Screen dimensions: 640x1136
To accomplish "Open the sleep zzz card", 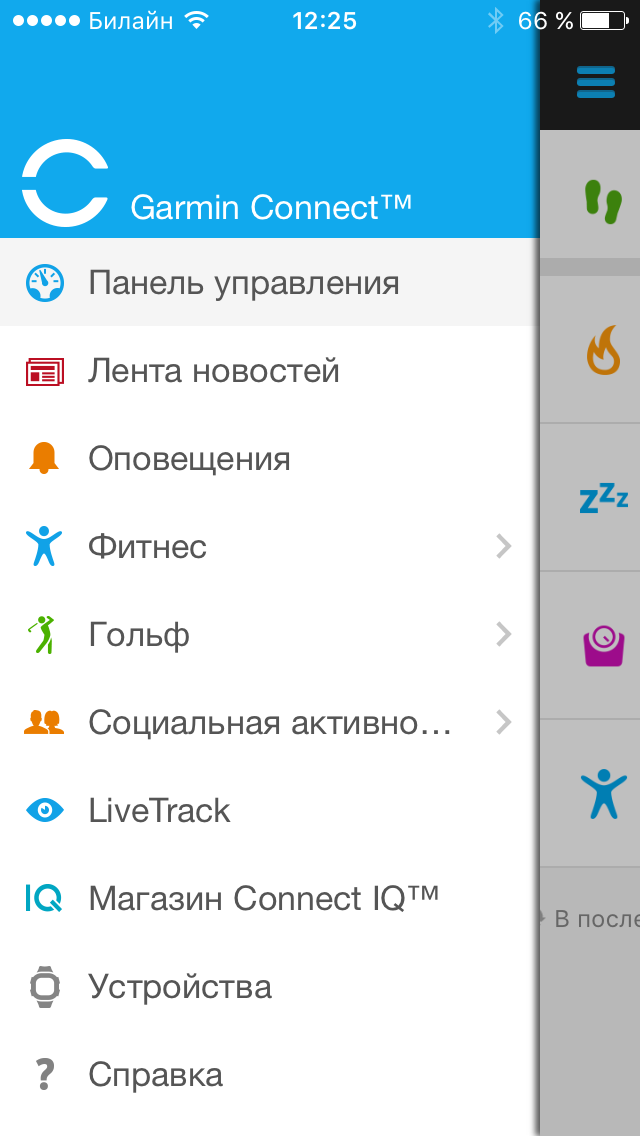I will pyautogui.click(x=590, y=498).
